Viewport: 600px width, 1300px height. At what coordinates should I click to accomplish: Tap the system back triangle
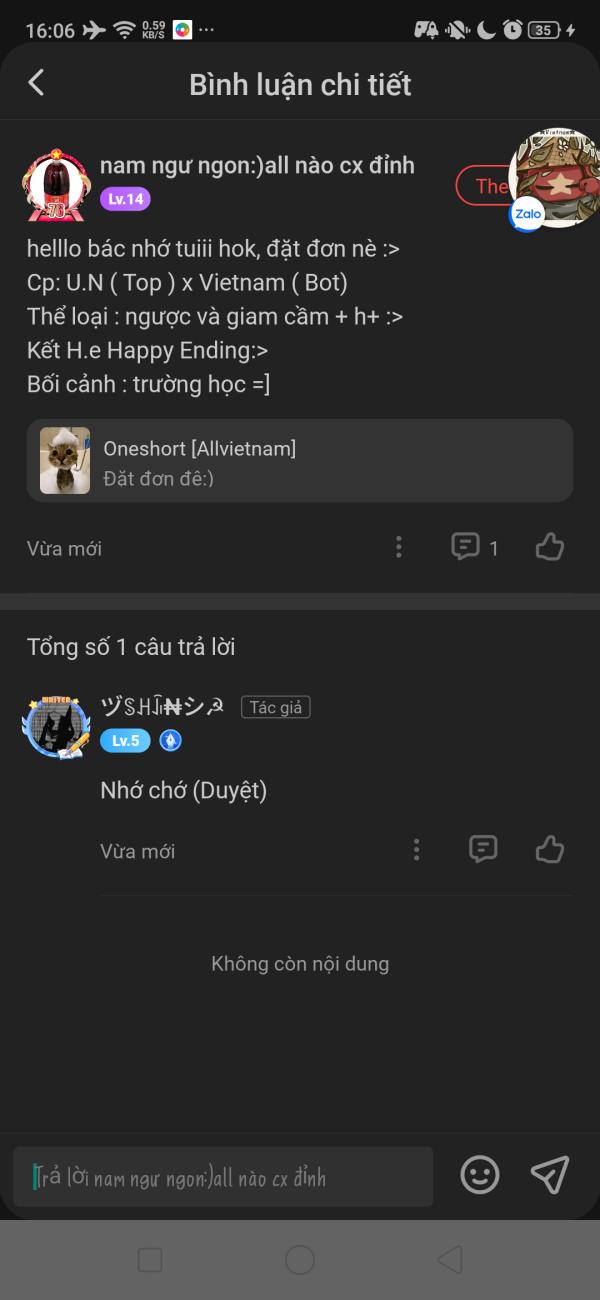pos(450,1259)
